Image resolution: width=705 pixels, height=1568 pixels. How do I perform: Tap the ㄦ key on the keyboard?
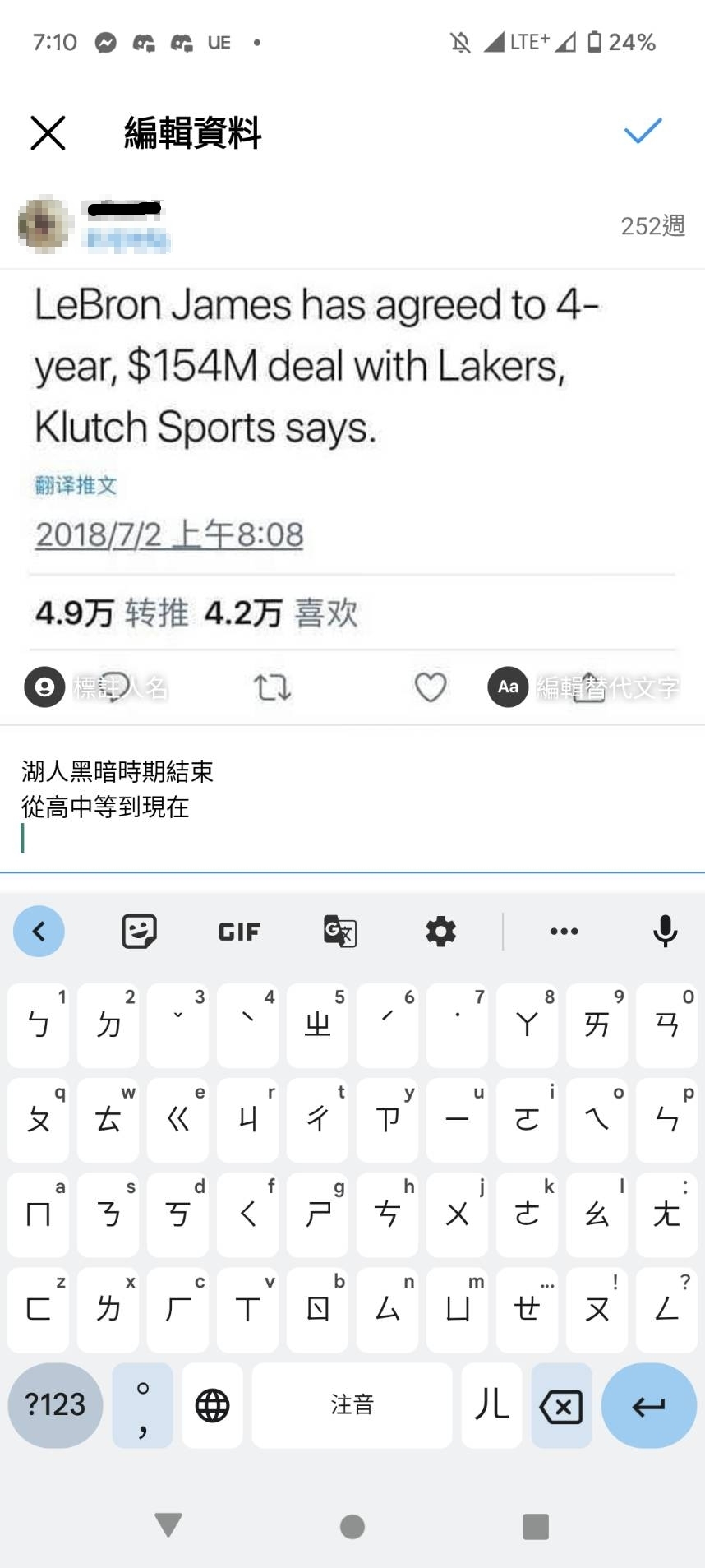point(491,1404)
